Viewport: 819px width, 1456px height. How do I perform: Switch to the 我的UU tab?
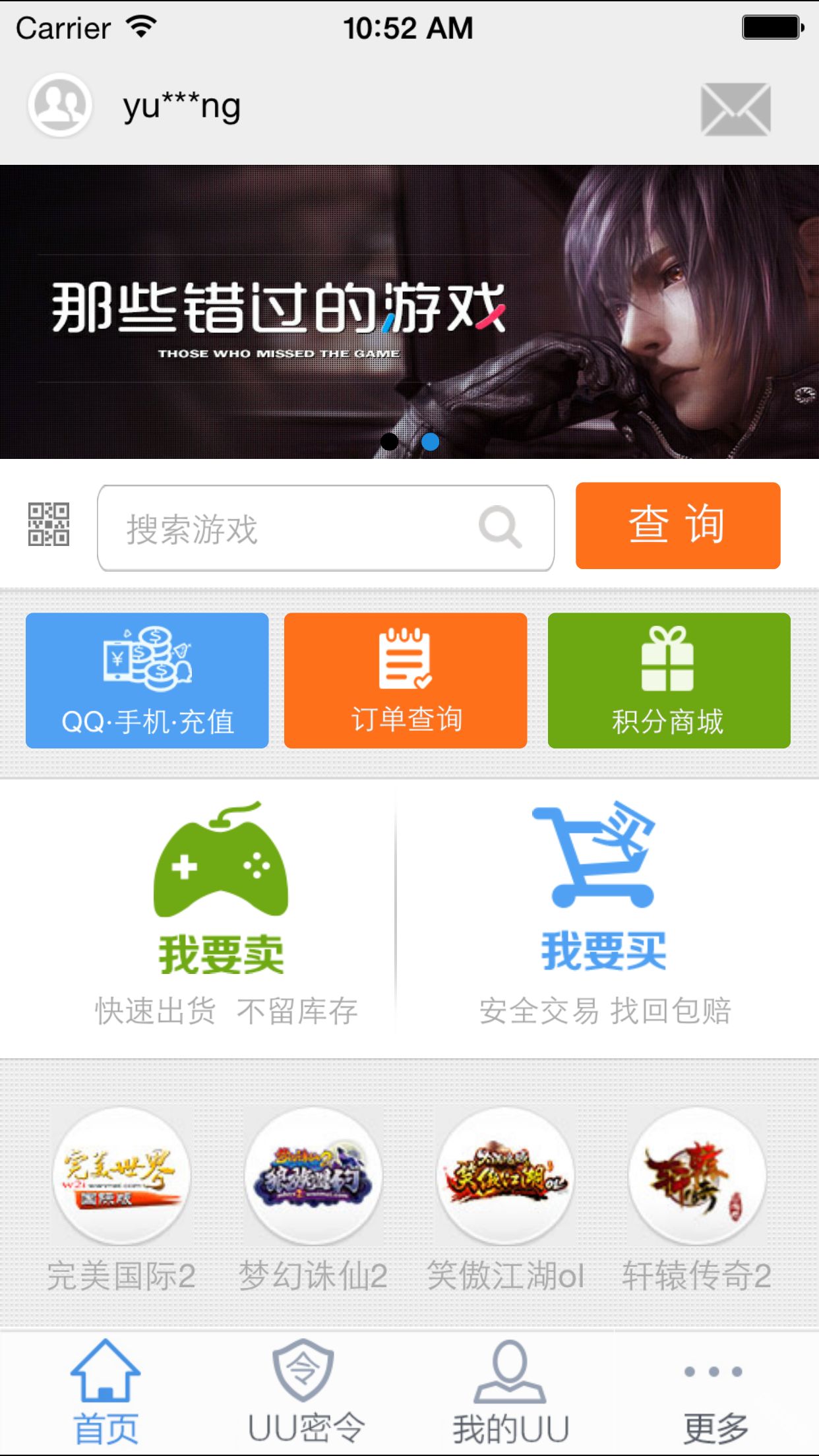pyautogui.click(x=510, y=1391)
